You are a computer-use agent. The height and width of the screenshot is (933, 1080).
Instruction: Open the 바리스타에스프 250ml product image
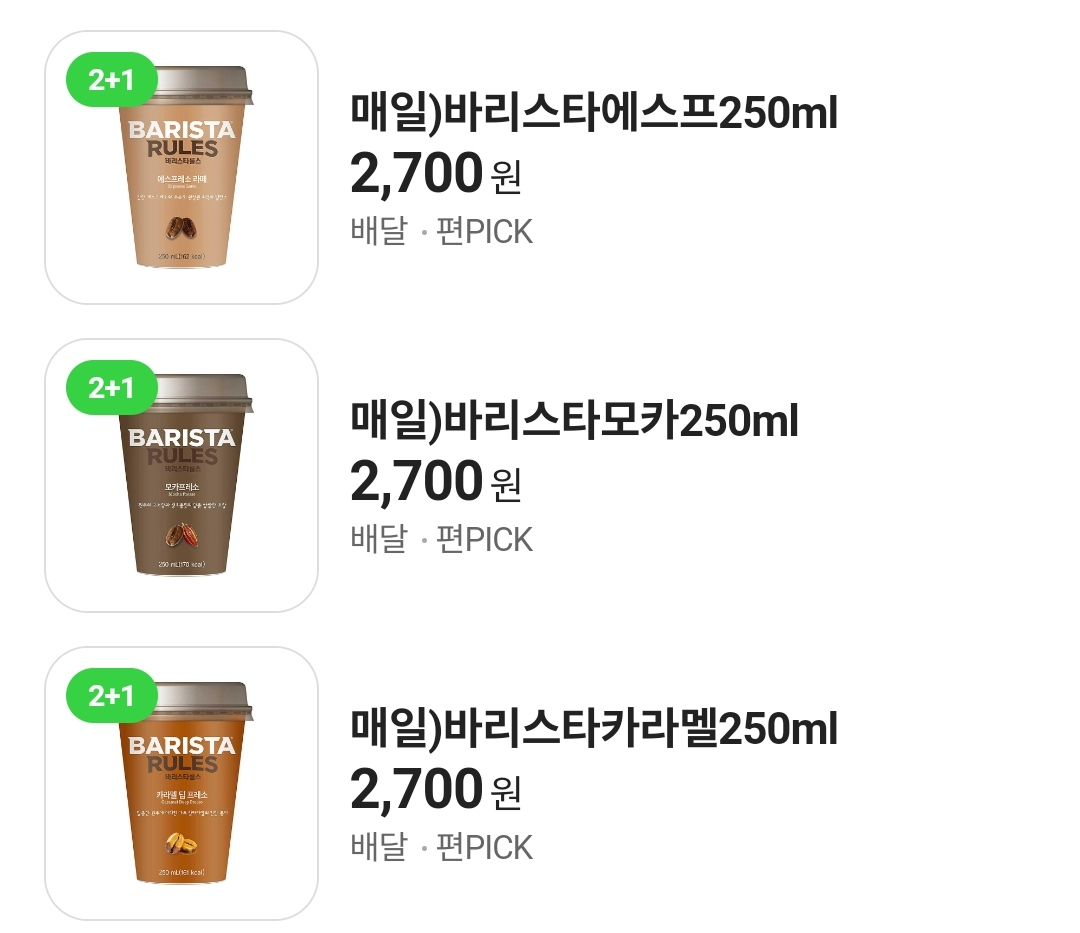coord(182,168)
